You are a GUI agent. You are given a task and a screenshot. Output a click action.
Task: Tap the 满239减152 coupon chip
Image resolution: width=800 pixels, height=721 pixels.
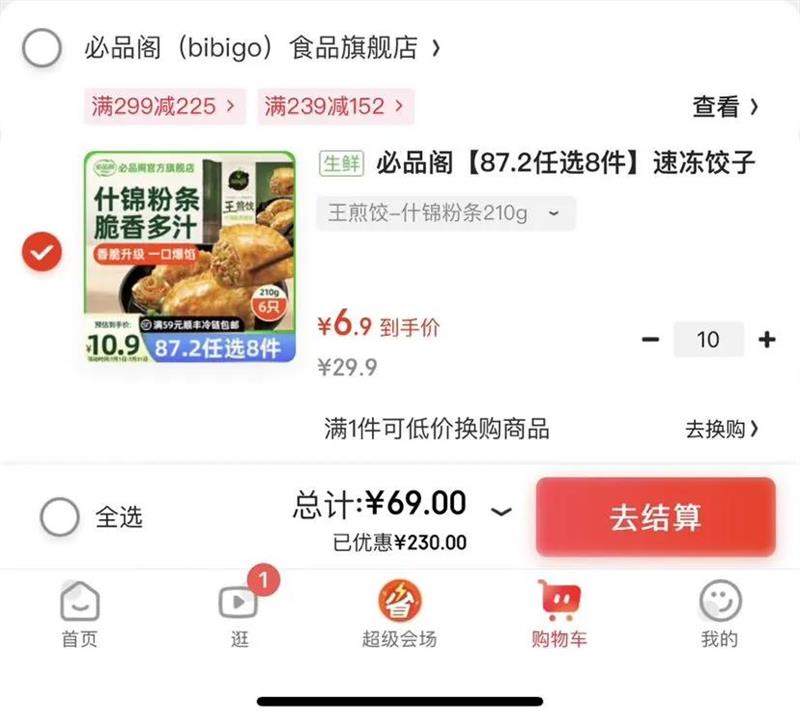pos(335,106)
